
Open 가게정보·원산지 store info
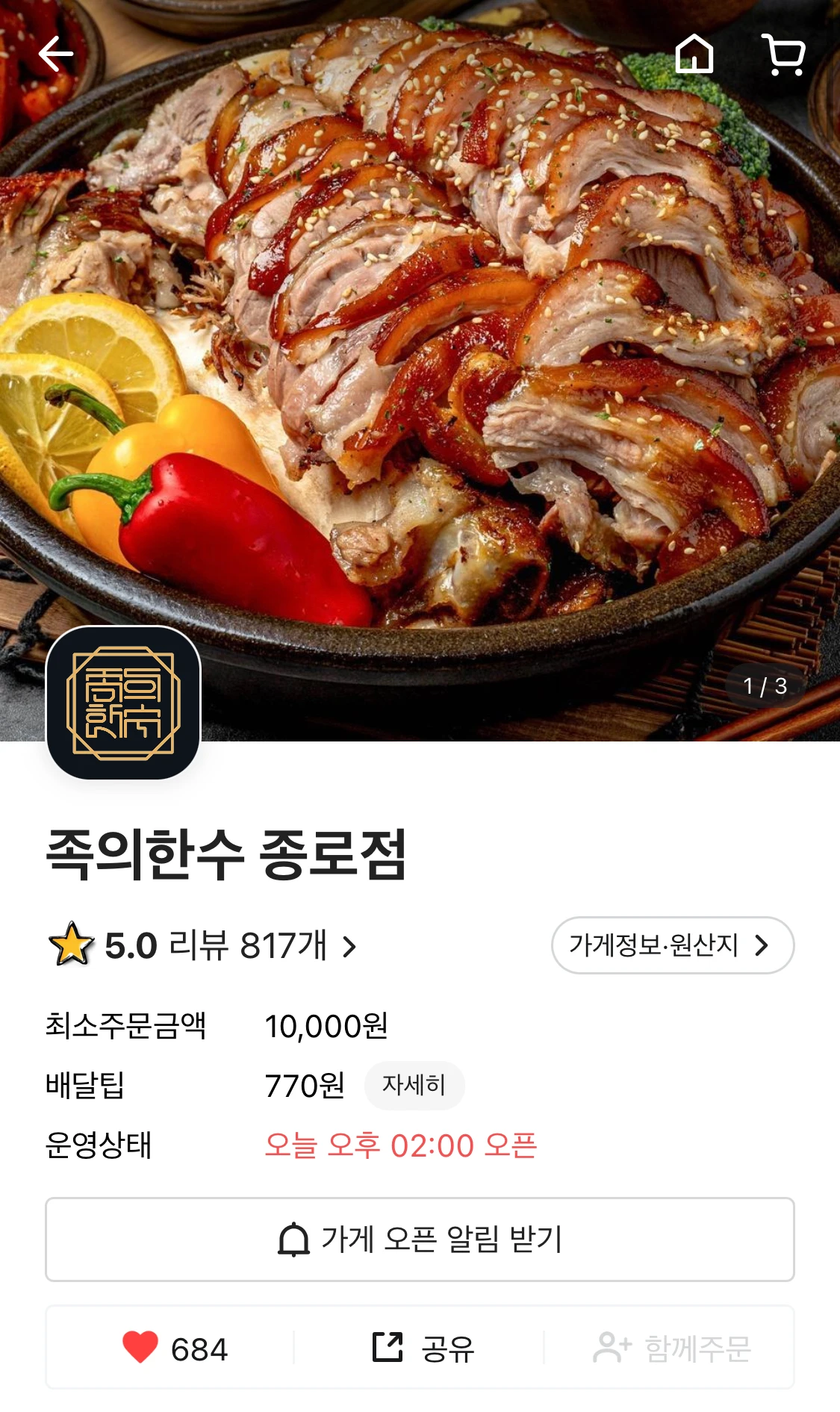point(672,945)
